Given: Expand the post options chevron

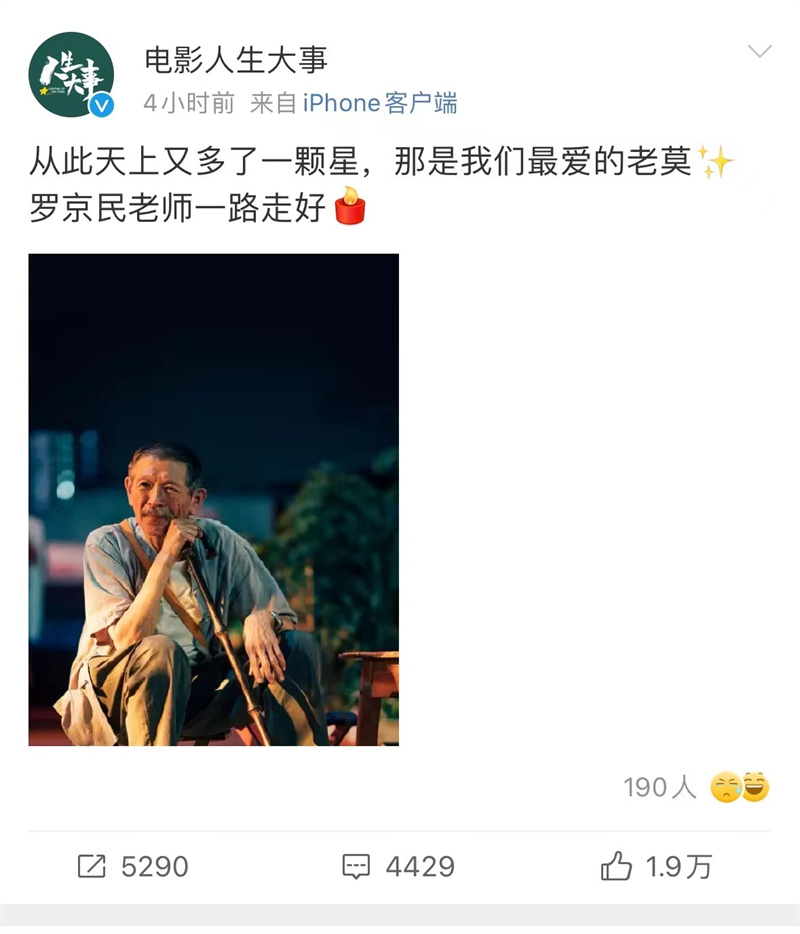Looking at the screenshot, I should pos(760,52).
